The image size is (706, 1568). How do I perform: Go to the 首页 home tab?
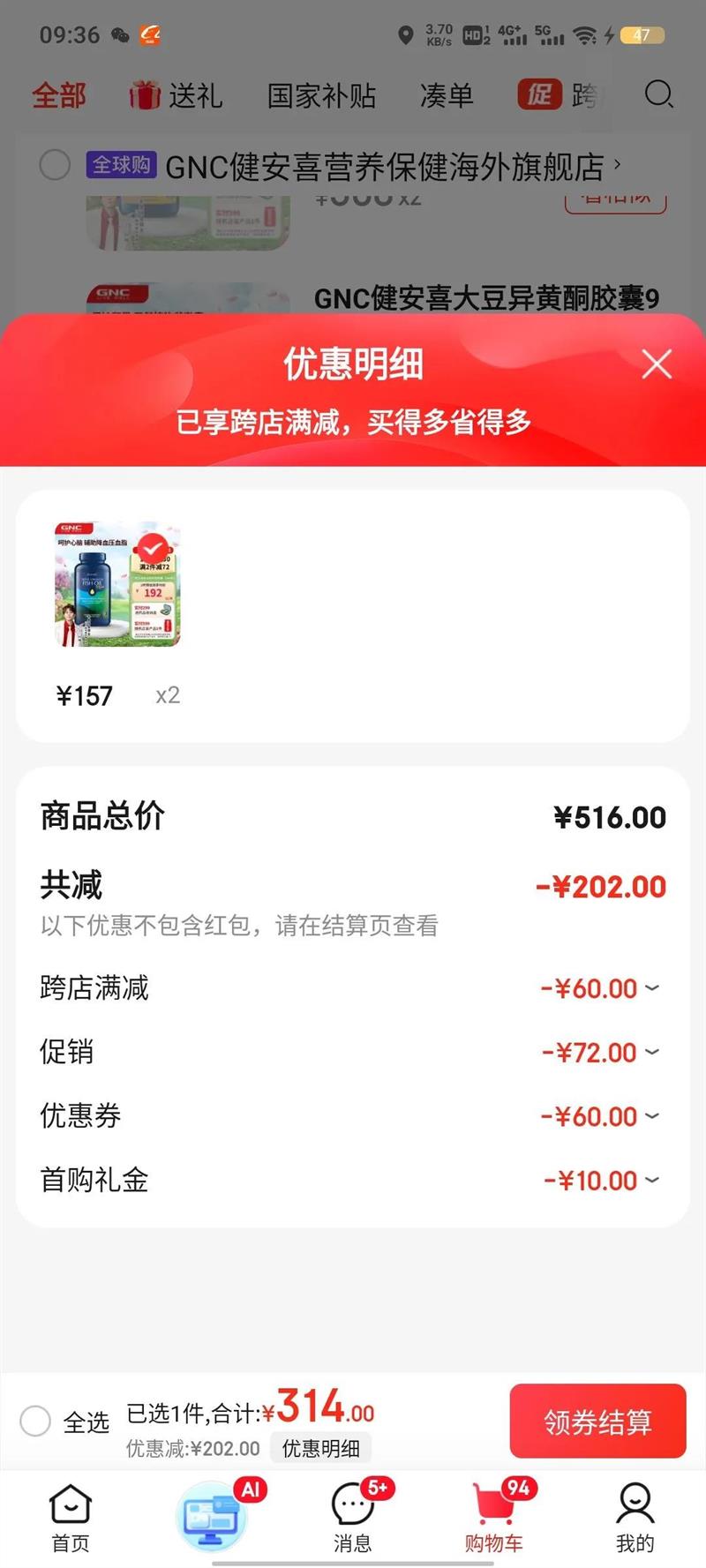tap(71, 1518)
